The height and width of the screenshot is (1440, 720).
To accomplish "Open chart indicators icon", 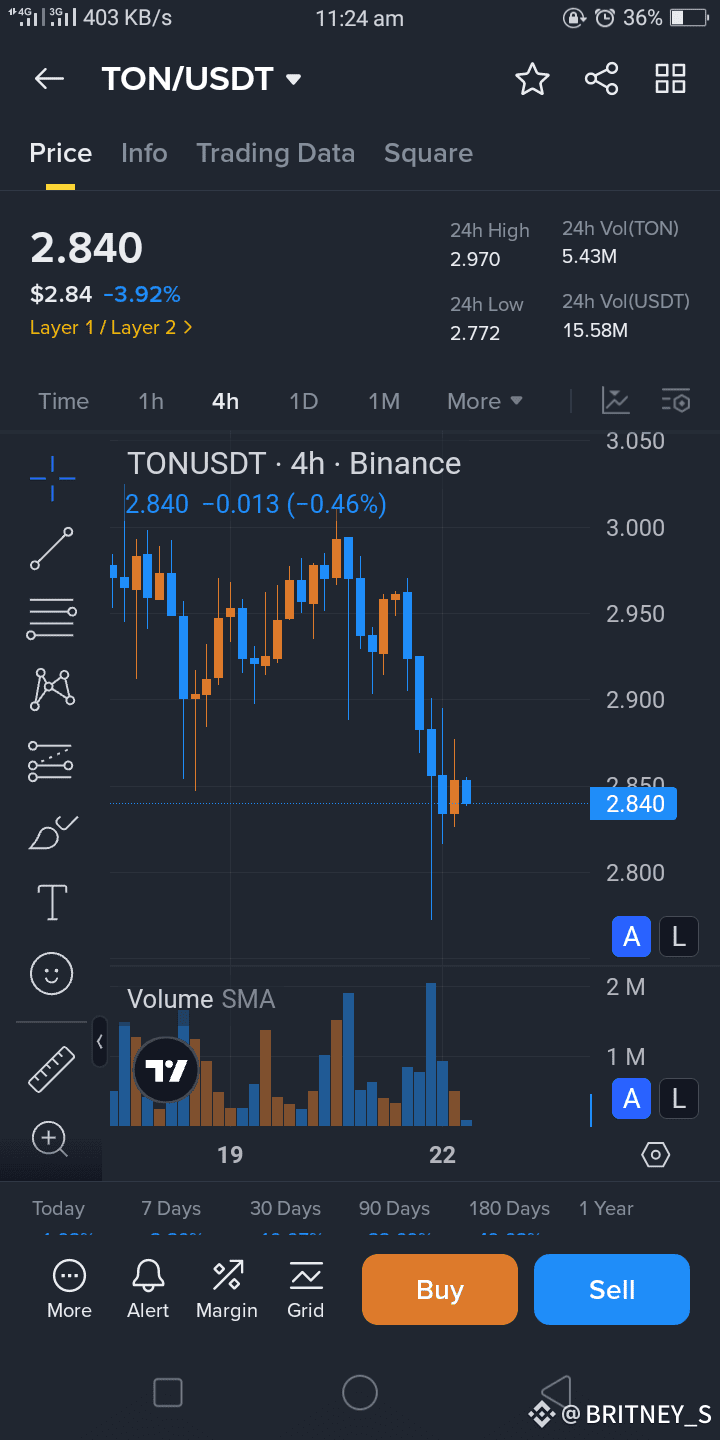I will click(615, 401).
